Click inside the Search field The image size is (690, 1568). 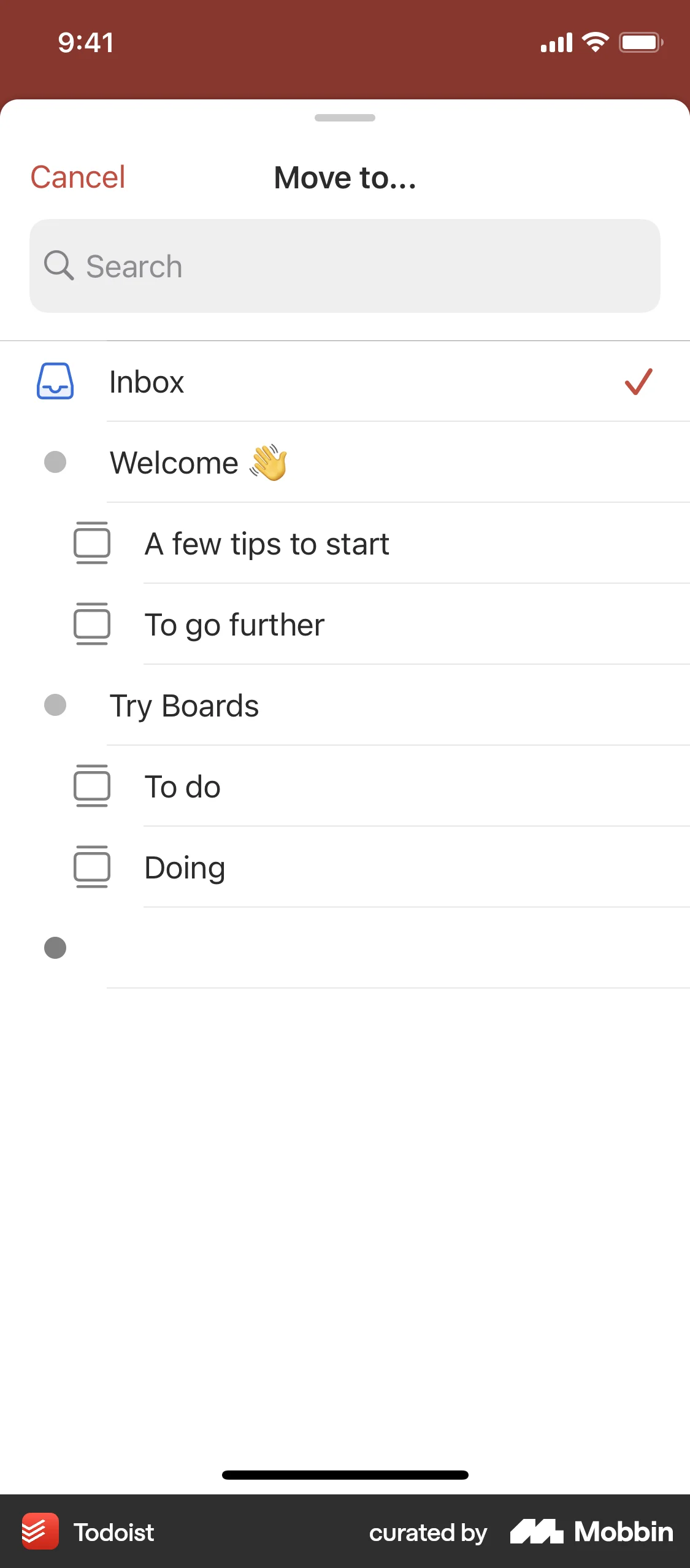click(x=343, y=265)
